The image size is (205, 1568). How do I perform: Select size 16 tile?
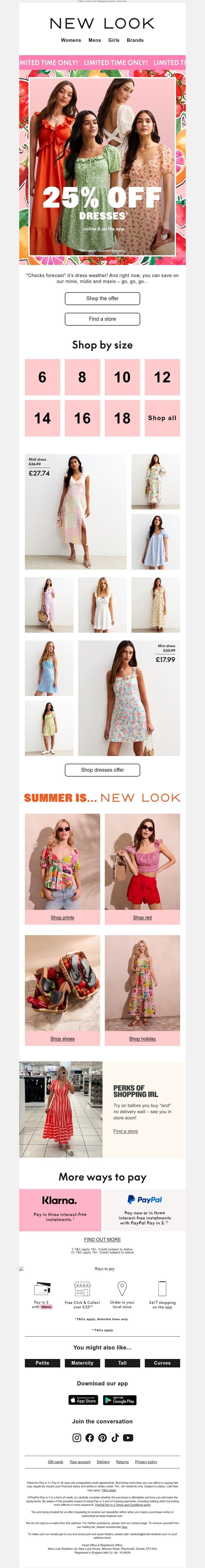click(x=82, y=418)
